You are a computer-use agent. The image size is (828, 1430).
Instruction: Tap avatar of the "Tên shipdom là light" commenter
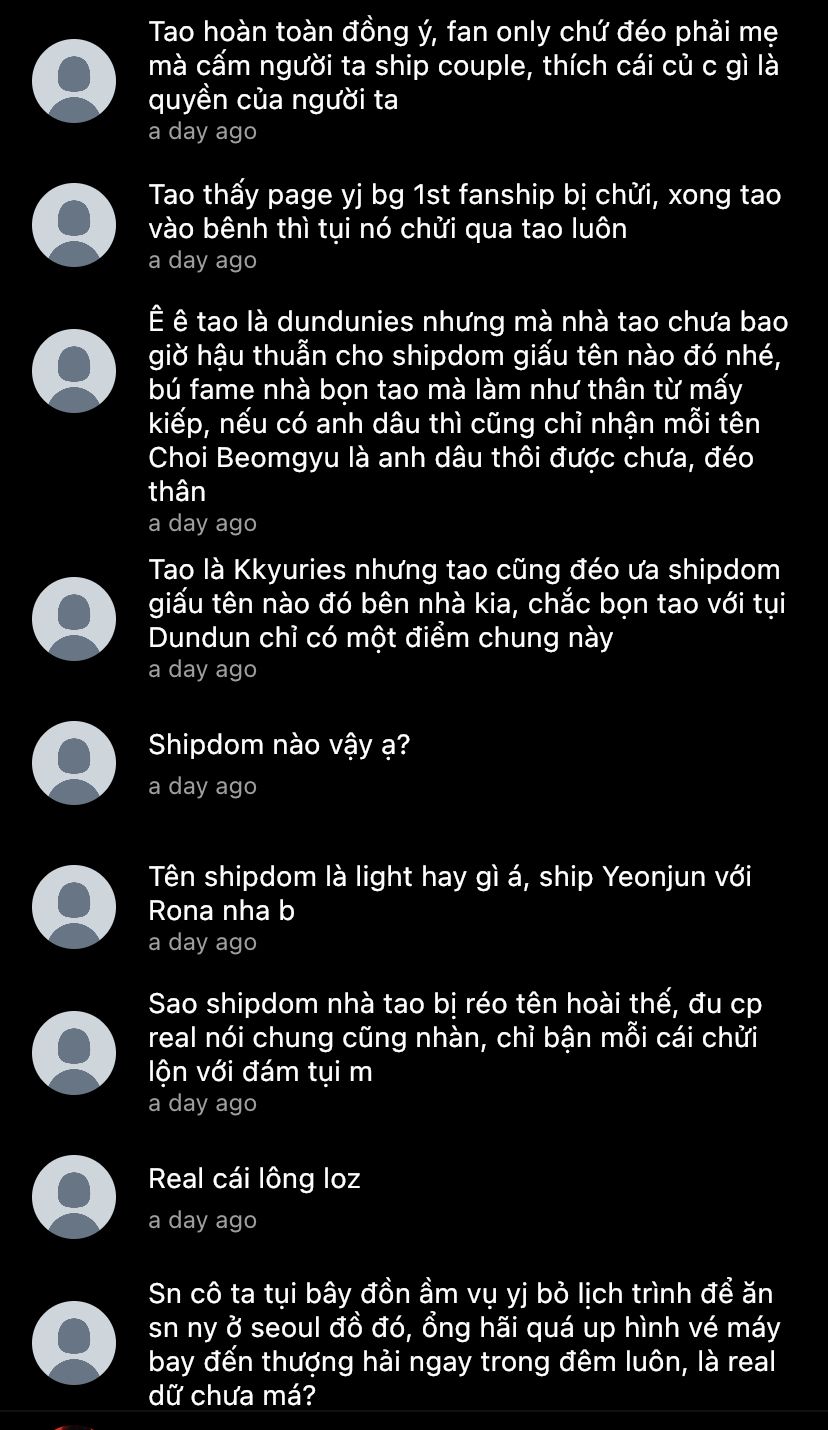(x=74, y=908)
